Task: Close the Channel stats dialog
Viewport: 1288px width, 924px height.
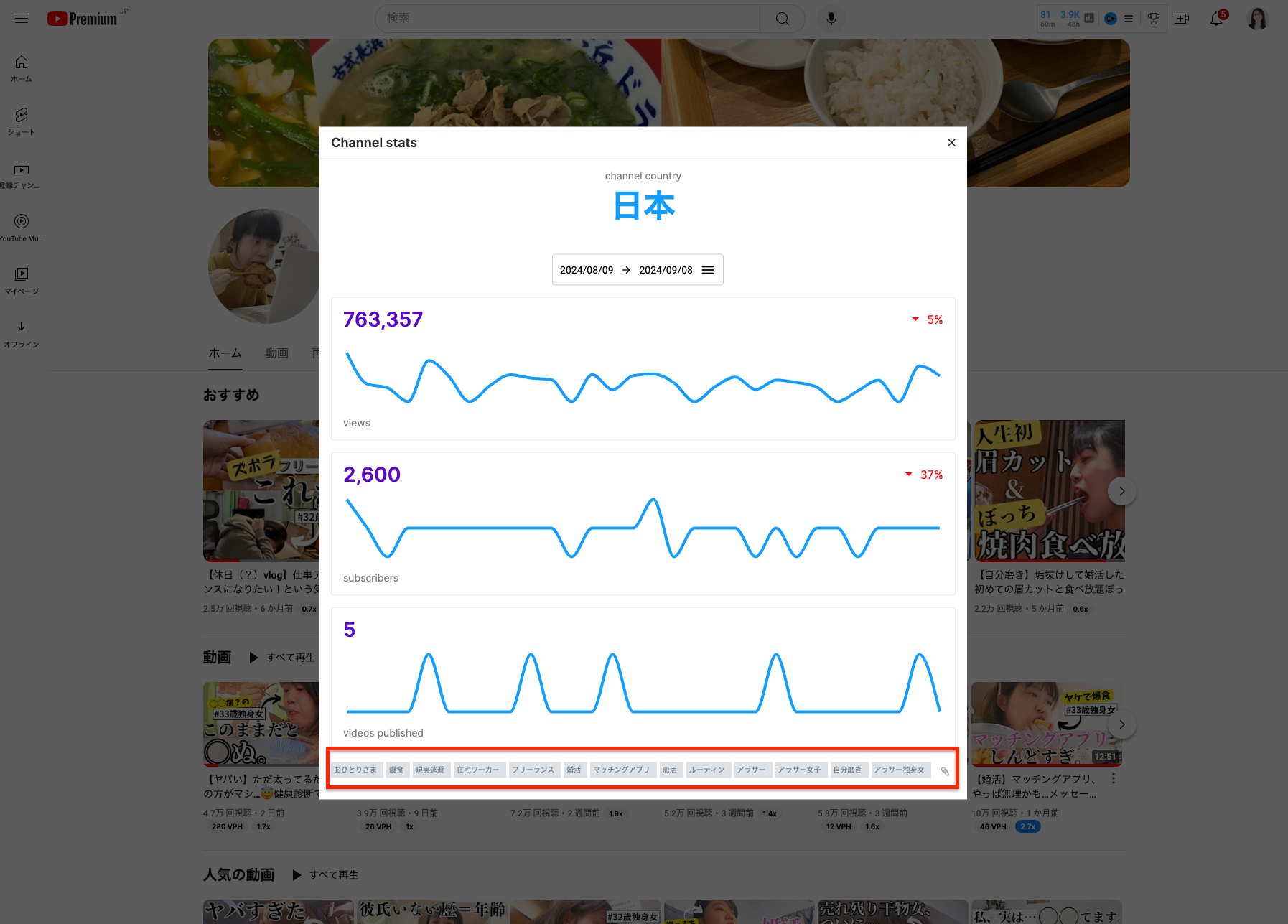Action: [951, 143]
